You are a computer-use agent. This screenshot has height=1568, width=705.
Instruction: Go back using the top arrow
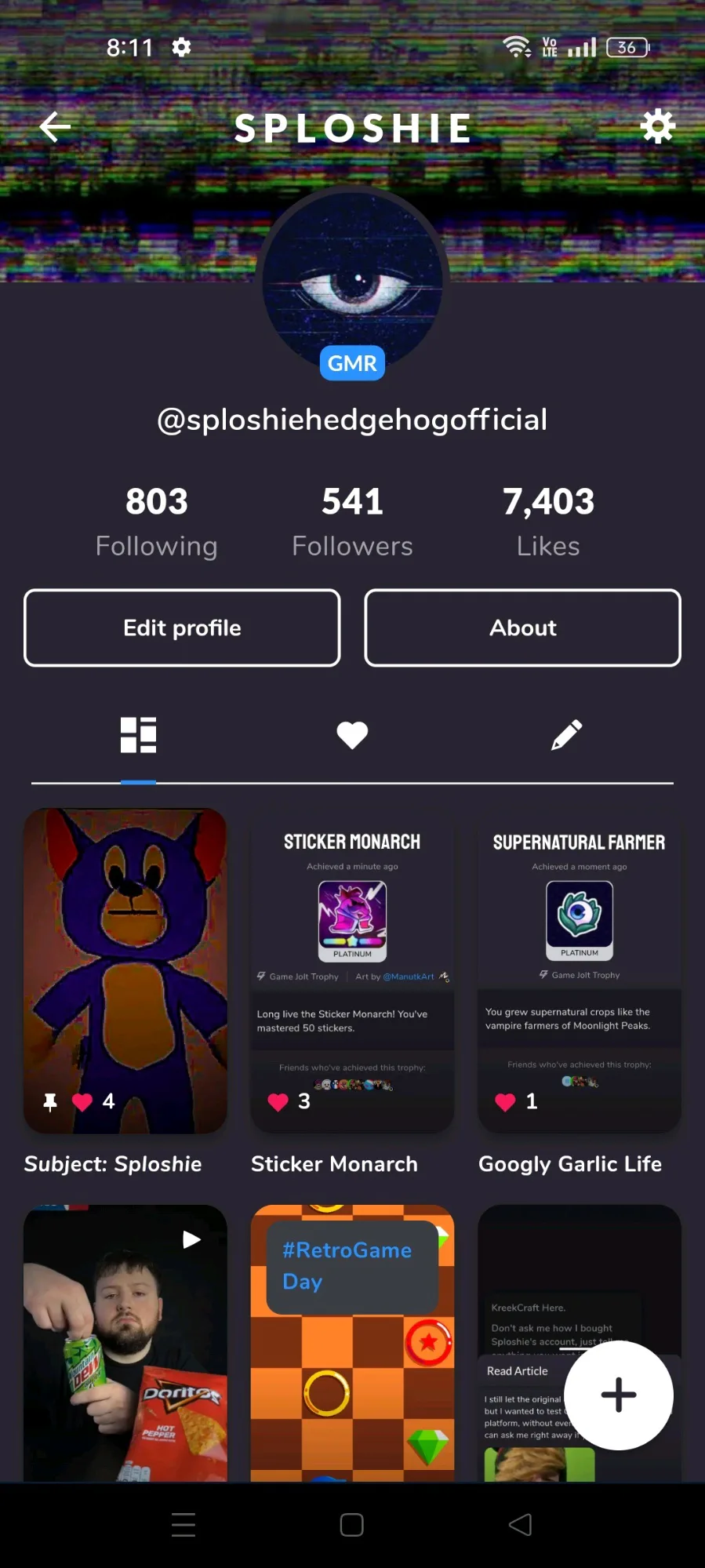click(55, 127)
